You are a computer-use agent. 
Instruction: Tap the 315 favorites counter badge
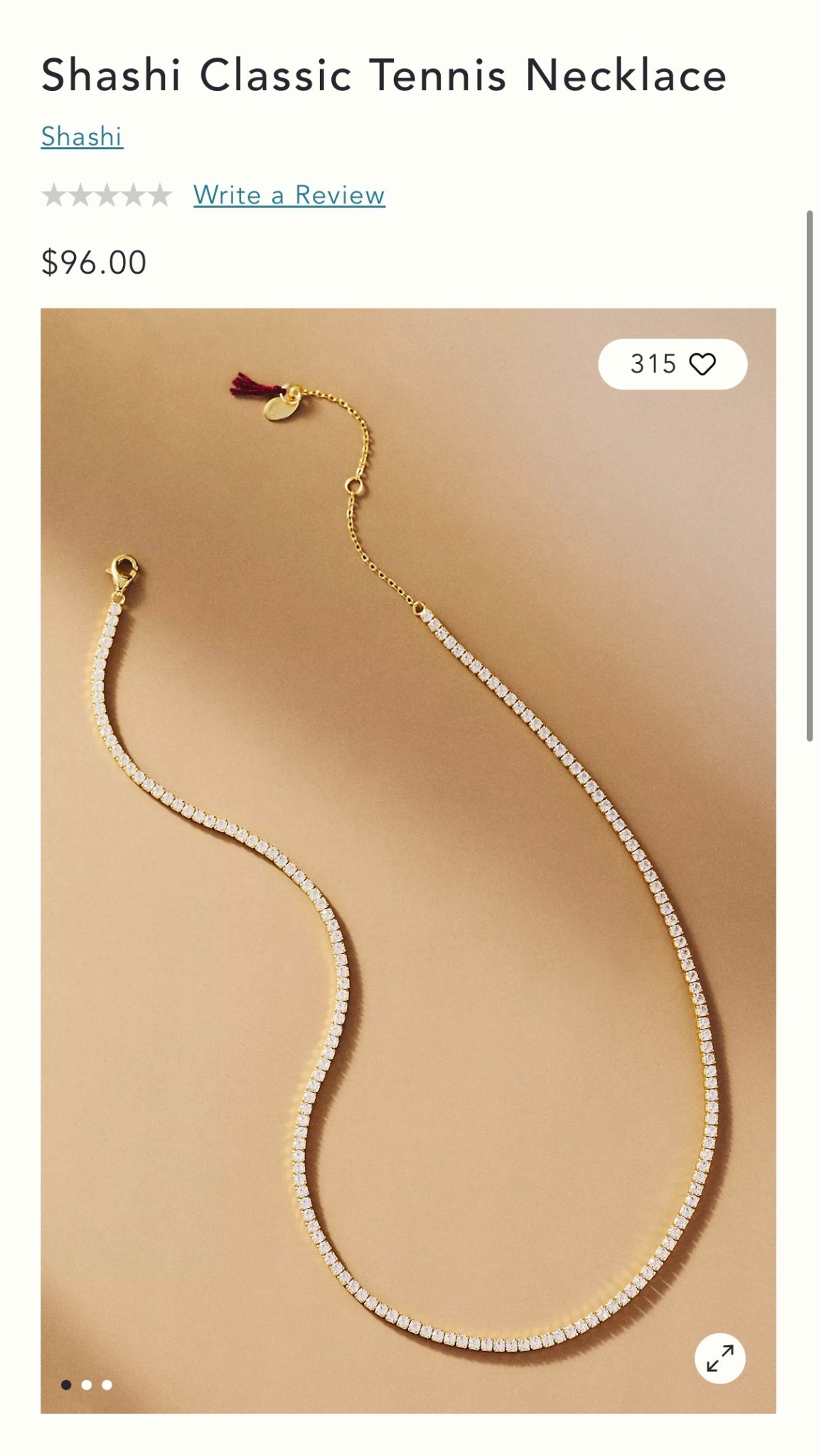click(x=671, y=365)
